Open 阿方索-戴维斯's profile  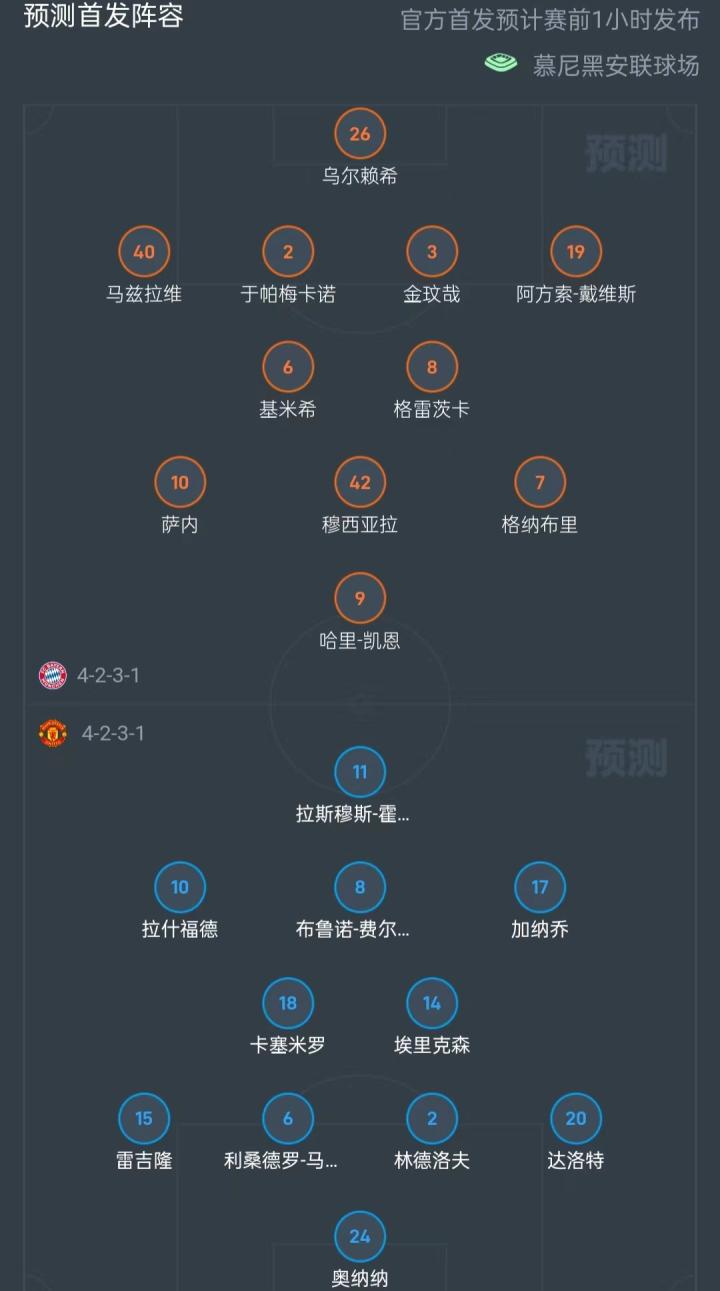coord(576,251)
